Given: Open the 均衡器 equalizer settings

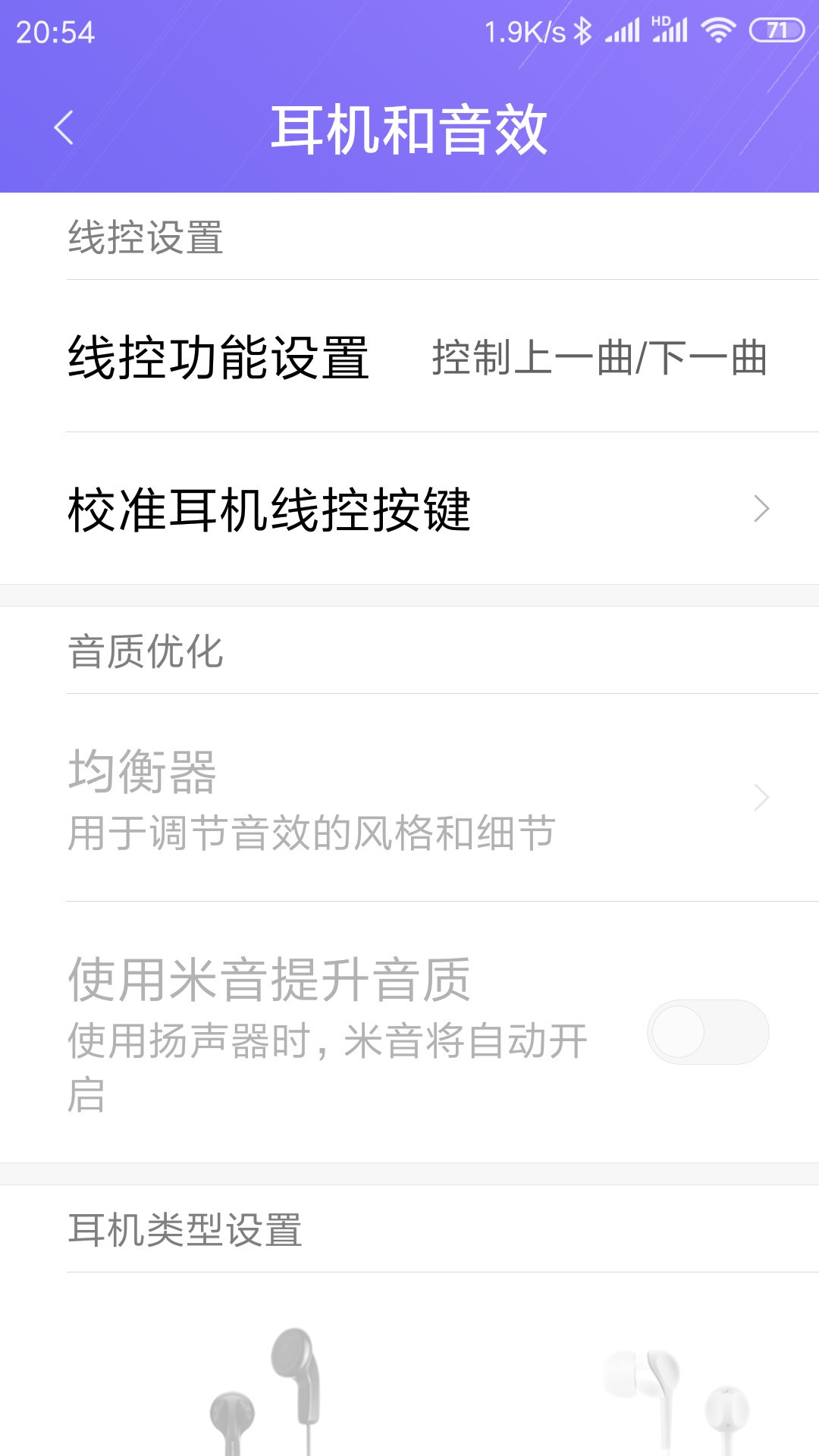Looking at the screenshot, I should pos(409,798).
